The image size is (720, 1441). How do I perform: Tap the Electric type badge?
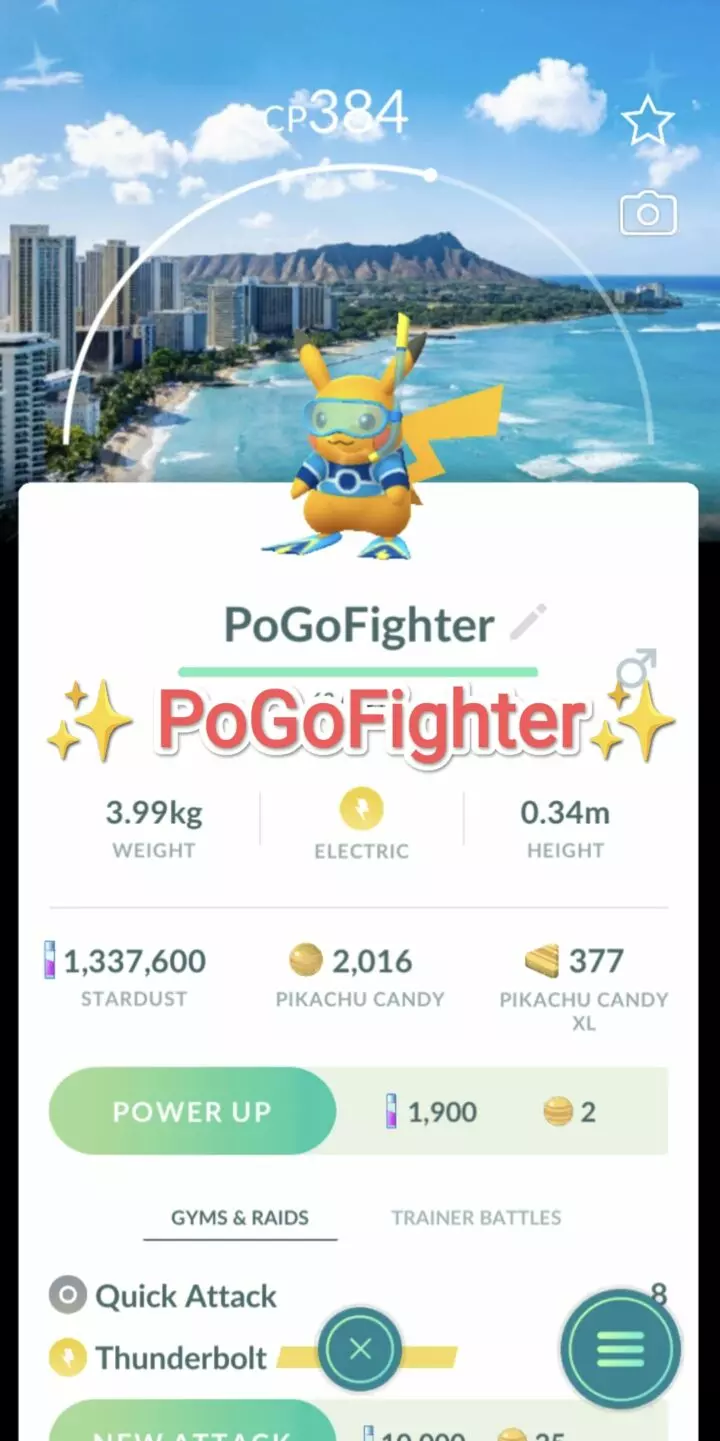(361, 808)
